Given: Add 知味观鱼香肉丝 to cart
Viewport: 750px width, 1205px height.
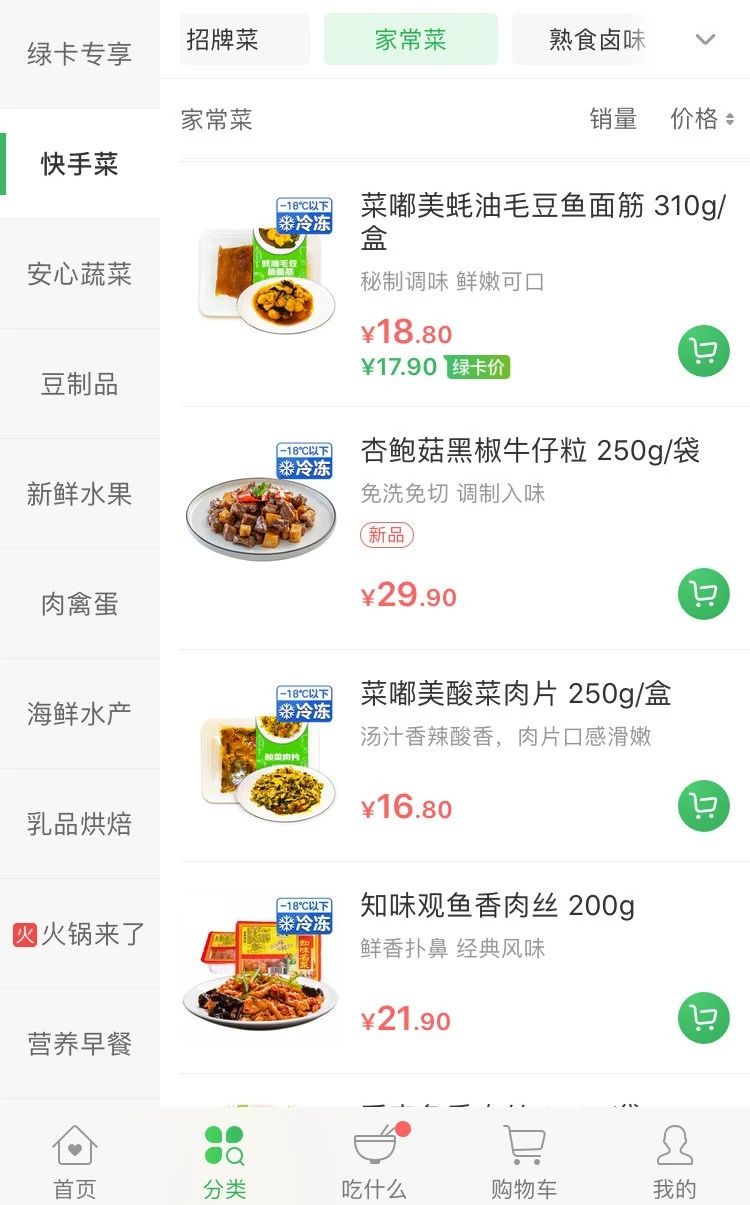Looking at the screenshot, I should pos(704,1018).
